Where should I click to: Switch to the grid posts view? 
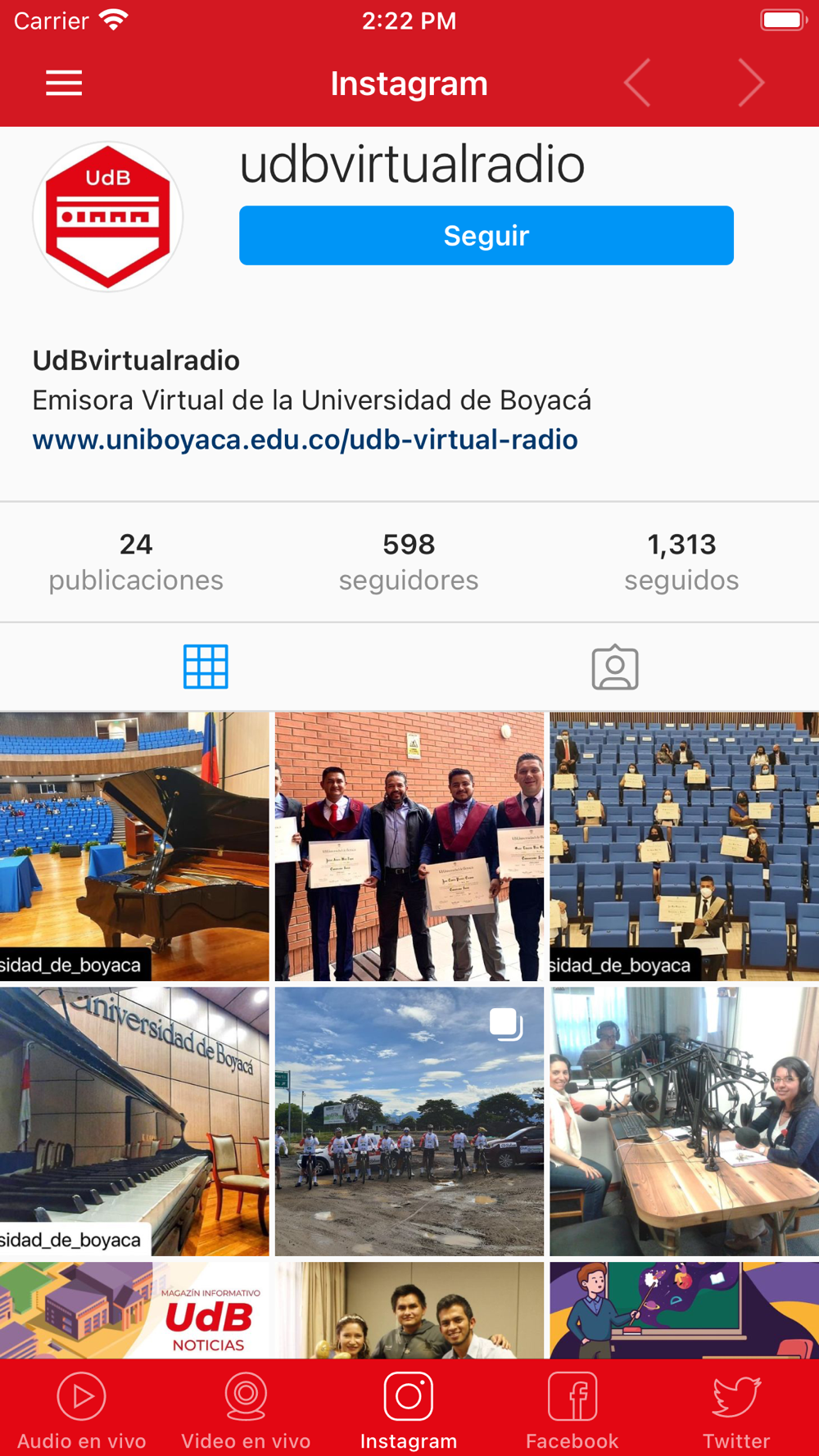pyautogui.click(x=206, y=667)
